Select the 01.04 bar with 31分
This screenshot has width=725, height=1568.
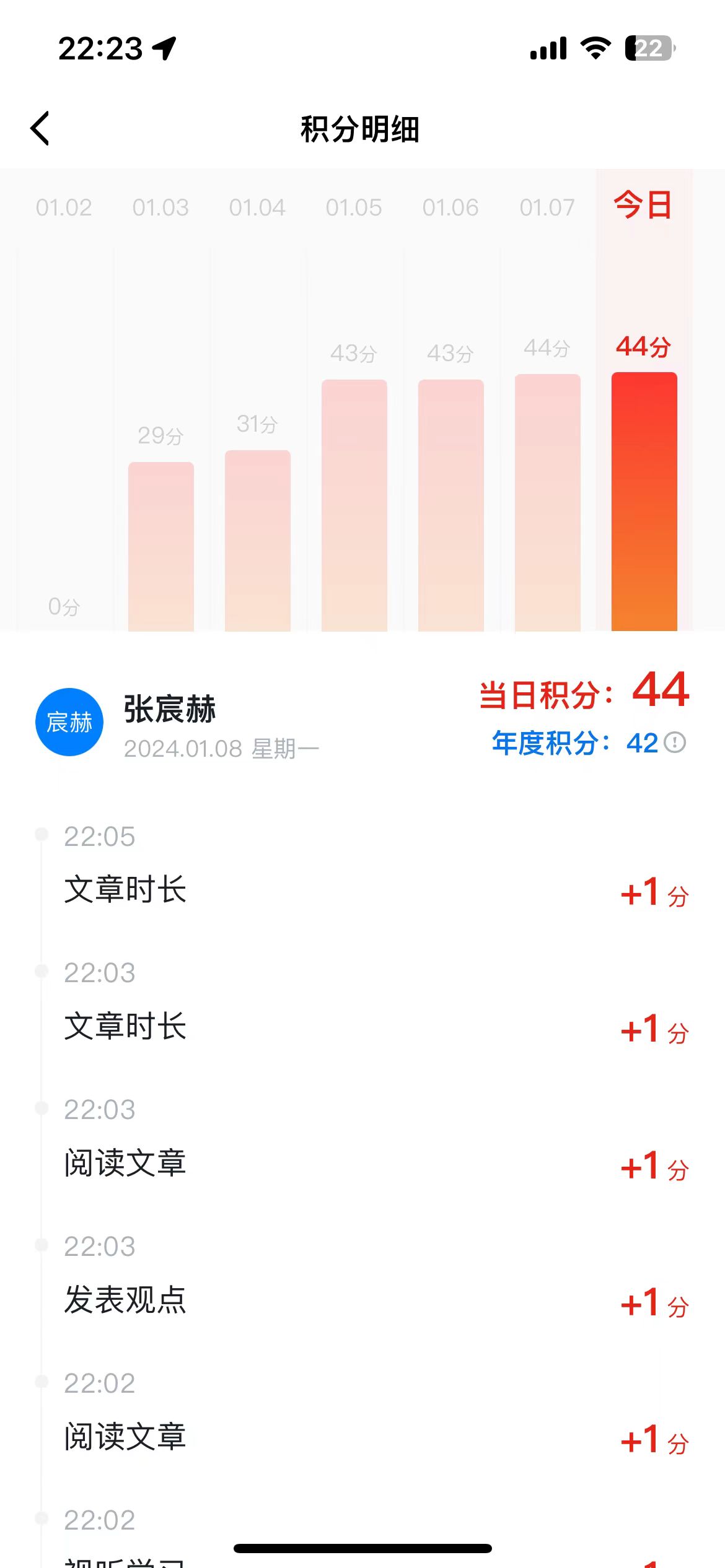pyautogui.click(x=258, y=540)
